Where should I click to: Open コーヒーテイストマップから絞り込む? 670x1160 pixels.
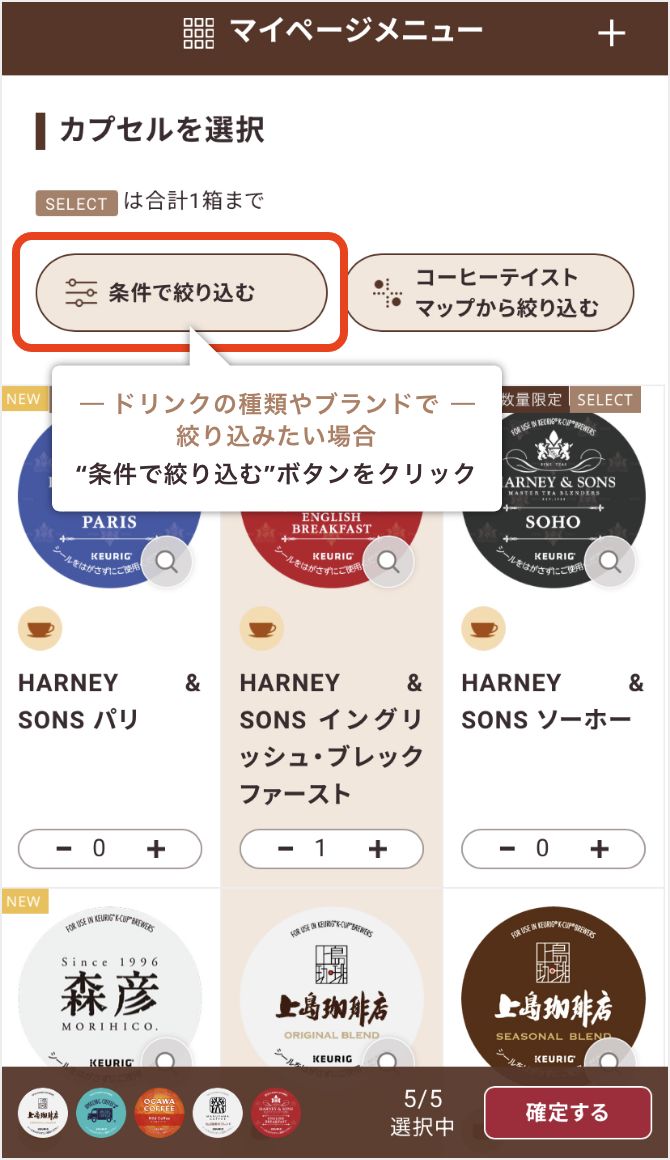click(489, 292)
